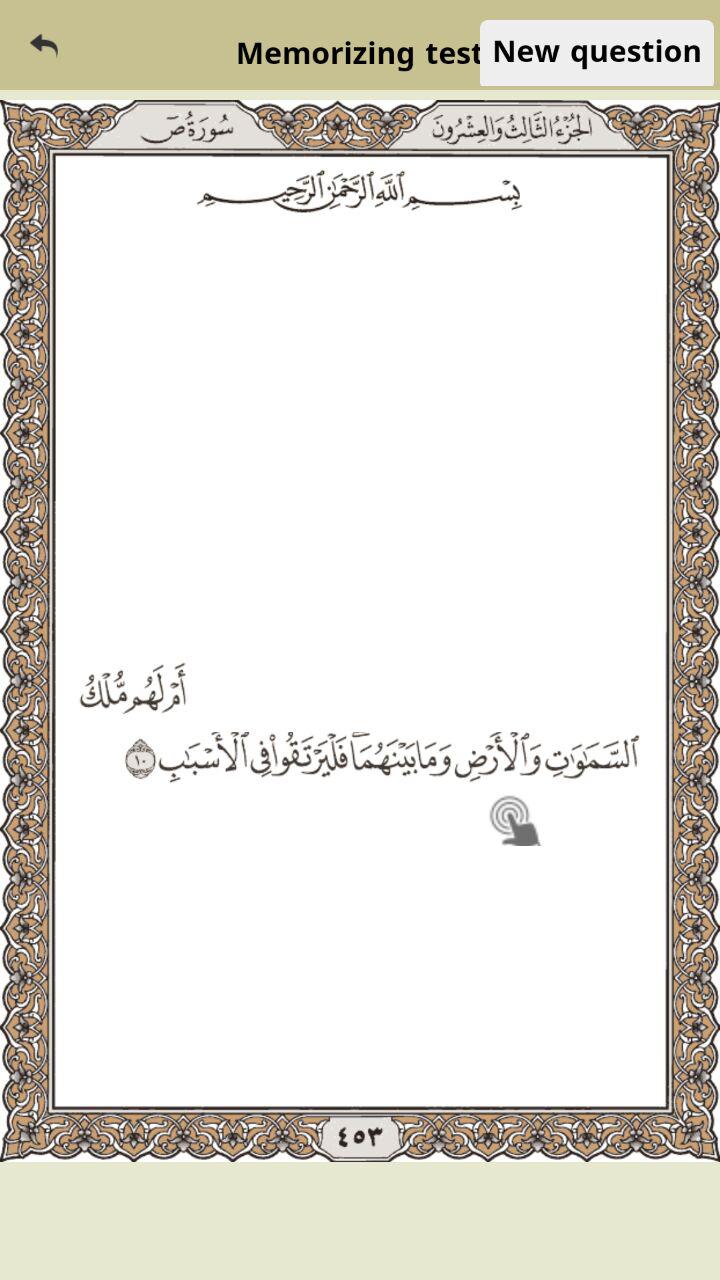Click the blank page area to continue the test
The width and height of the screenshot is (720, 1280).
(x=360, y=450)
